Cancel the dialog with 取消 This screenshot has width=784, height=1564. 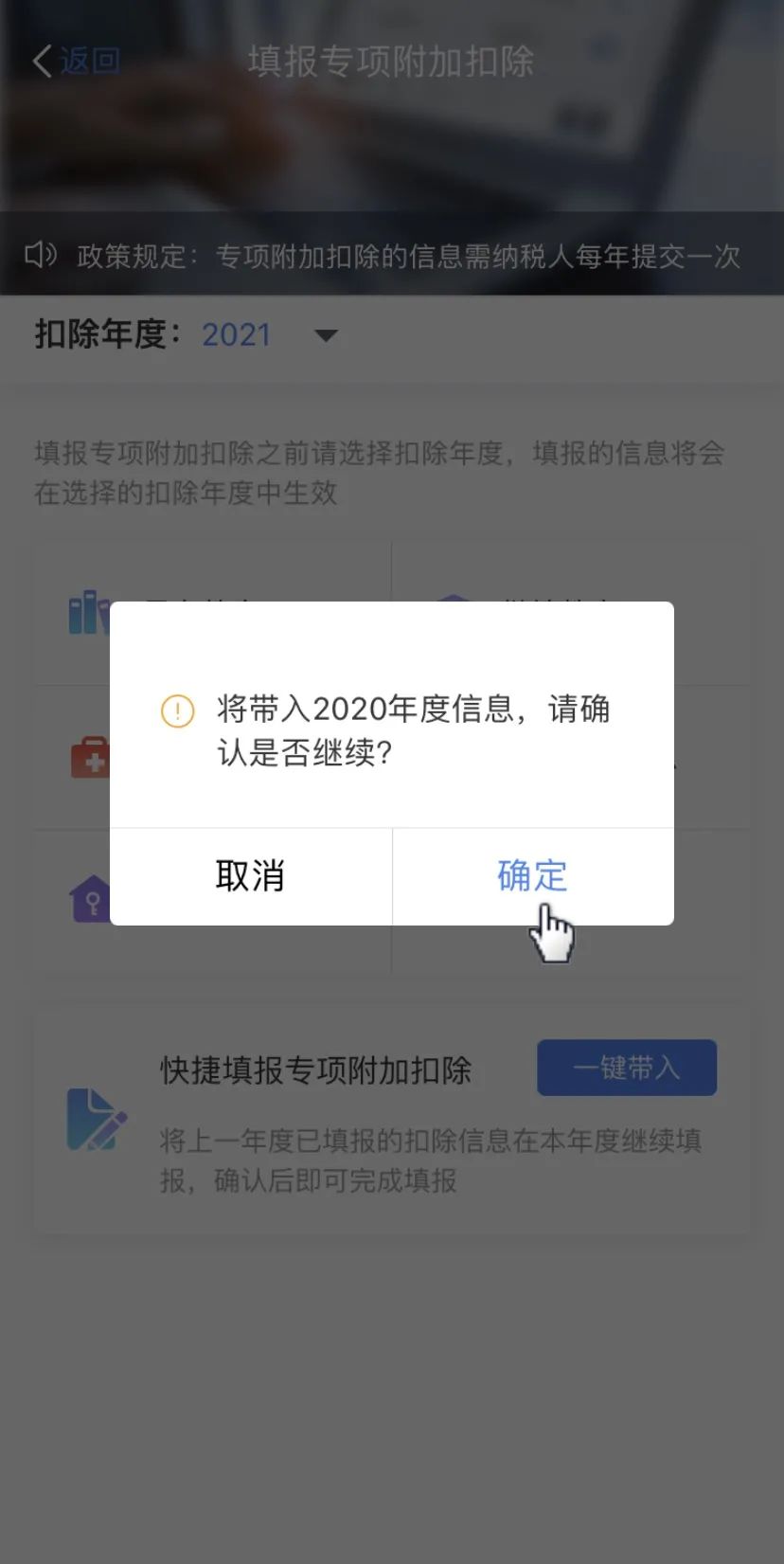[250, 876]
